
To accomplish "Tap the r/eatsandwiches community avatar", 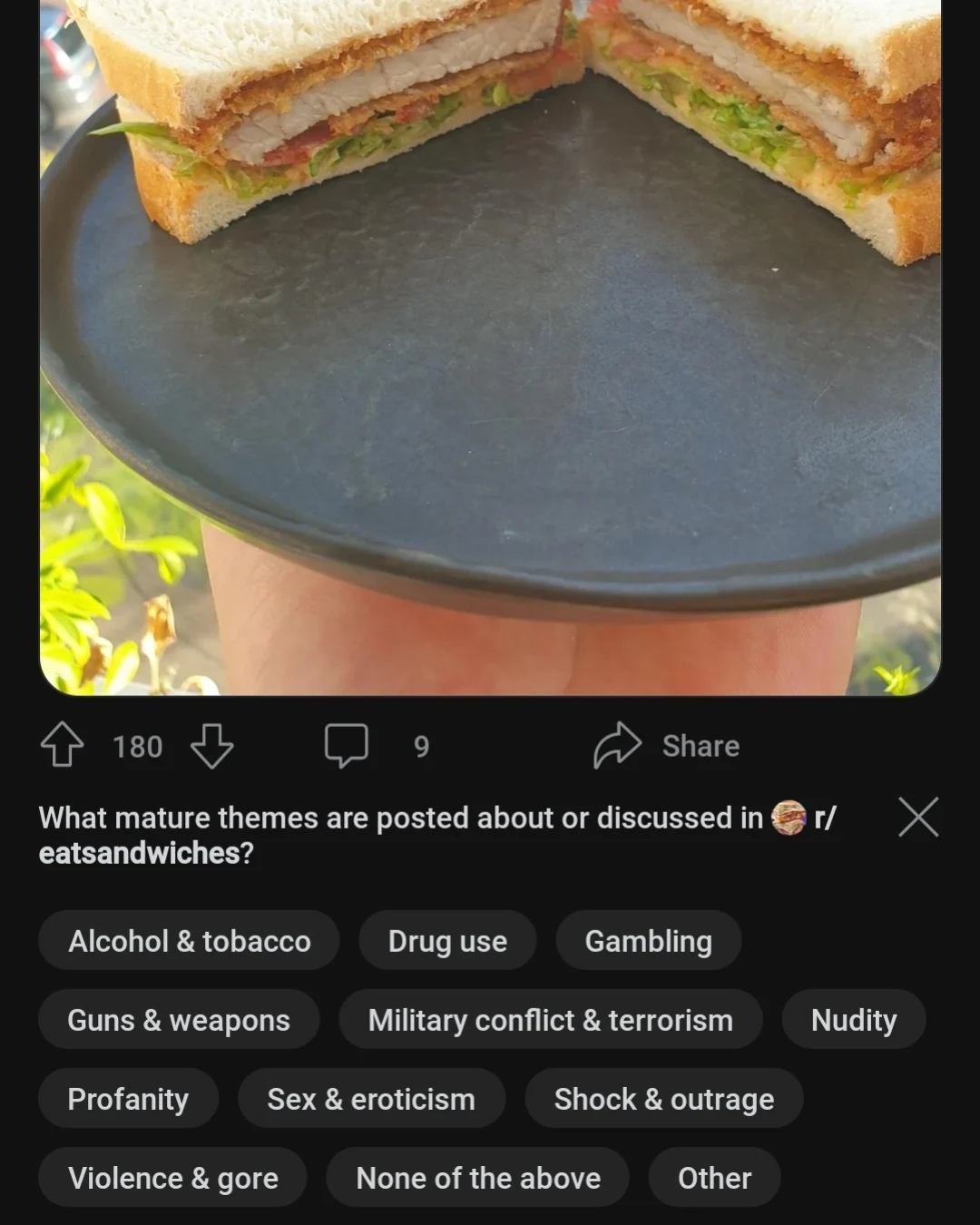I will [789, 816].
